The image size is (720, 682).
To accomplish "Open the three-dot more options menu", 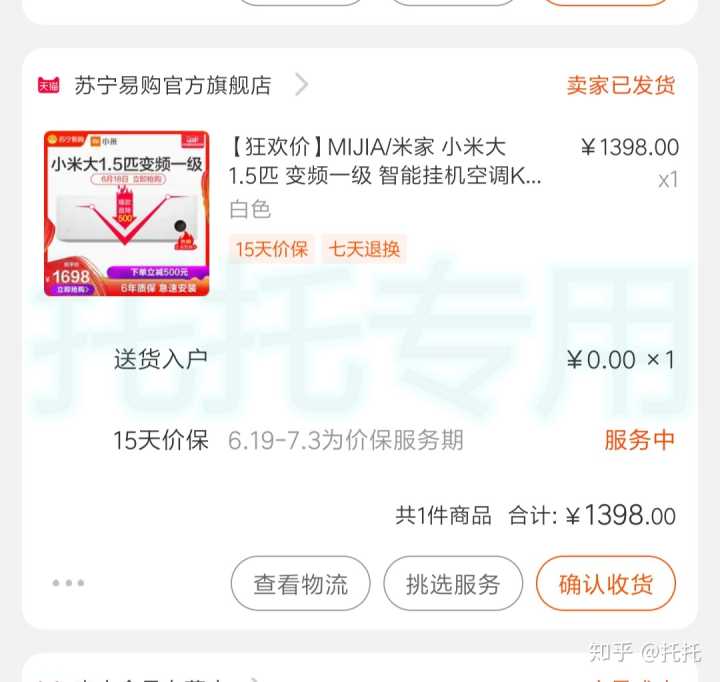I will [68, 583].
